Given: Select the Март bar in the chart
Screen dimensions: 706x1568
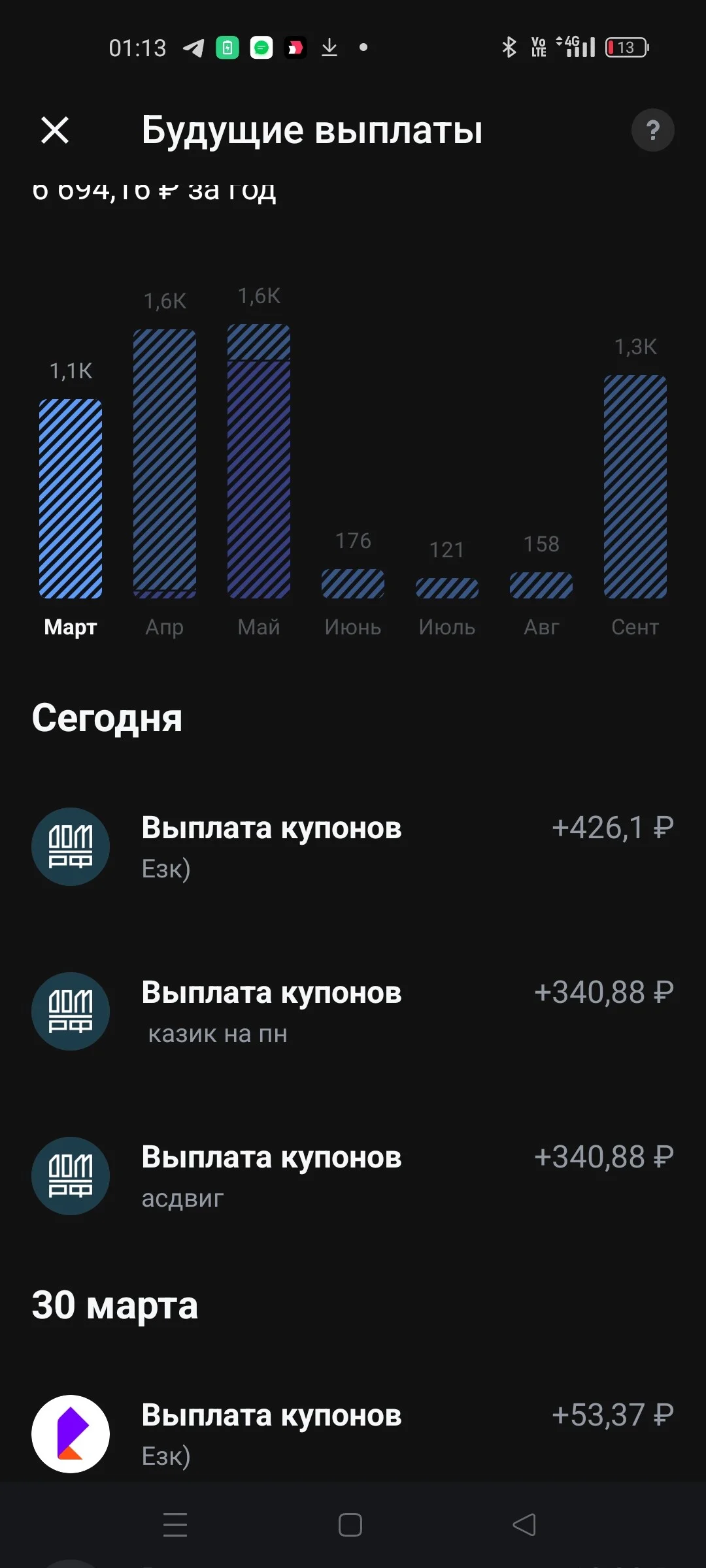Looking at the screenshot, I should pos(71,499).
